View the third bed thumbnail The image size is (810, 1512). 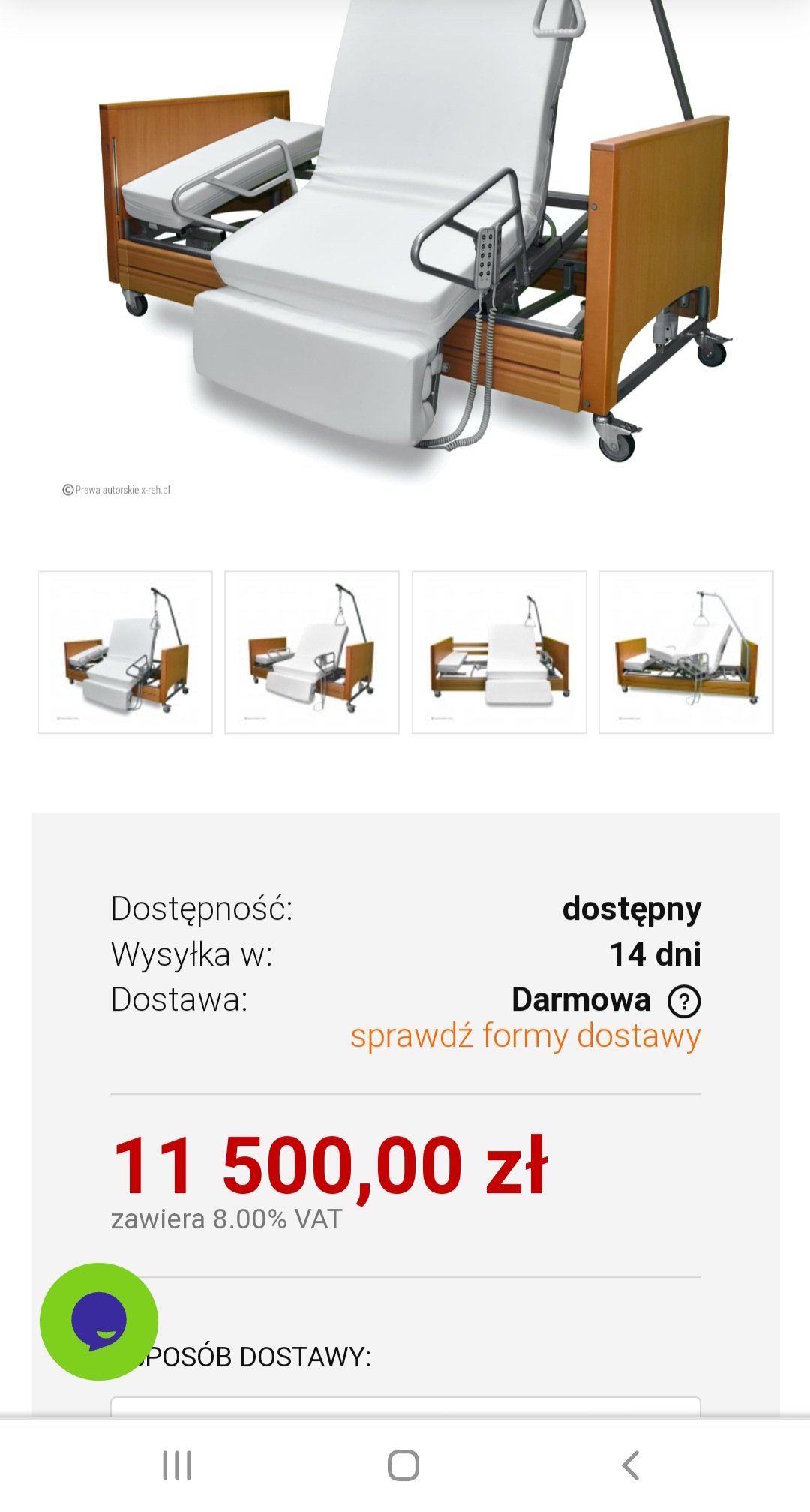499,651
